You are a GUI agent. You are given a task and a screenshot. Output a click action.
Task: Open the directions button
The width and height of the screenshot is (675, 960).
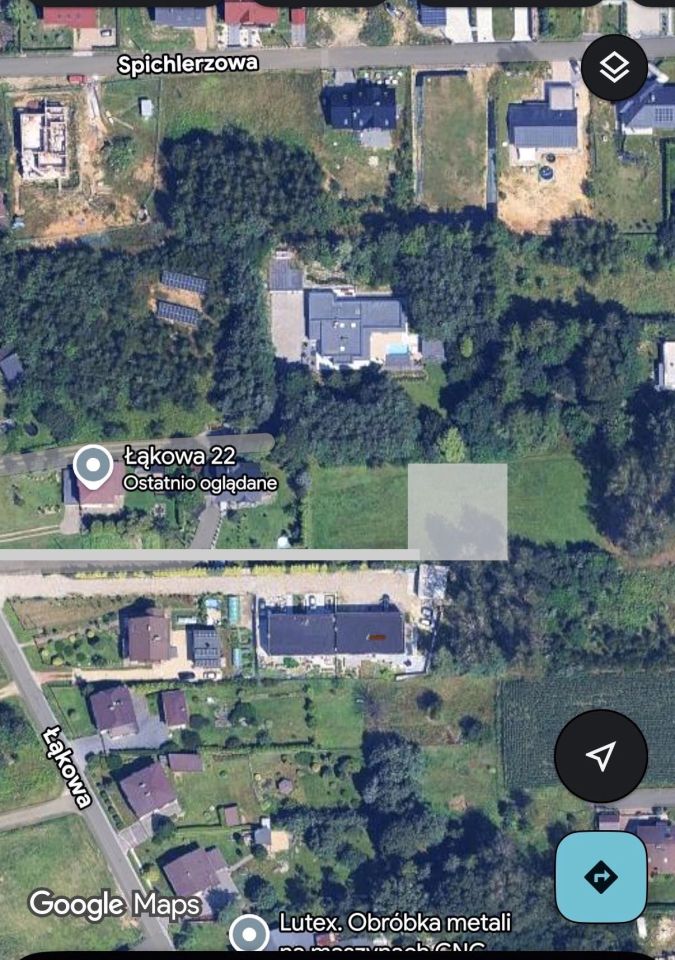(x=600, y=877)
